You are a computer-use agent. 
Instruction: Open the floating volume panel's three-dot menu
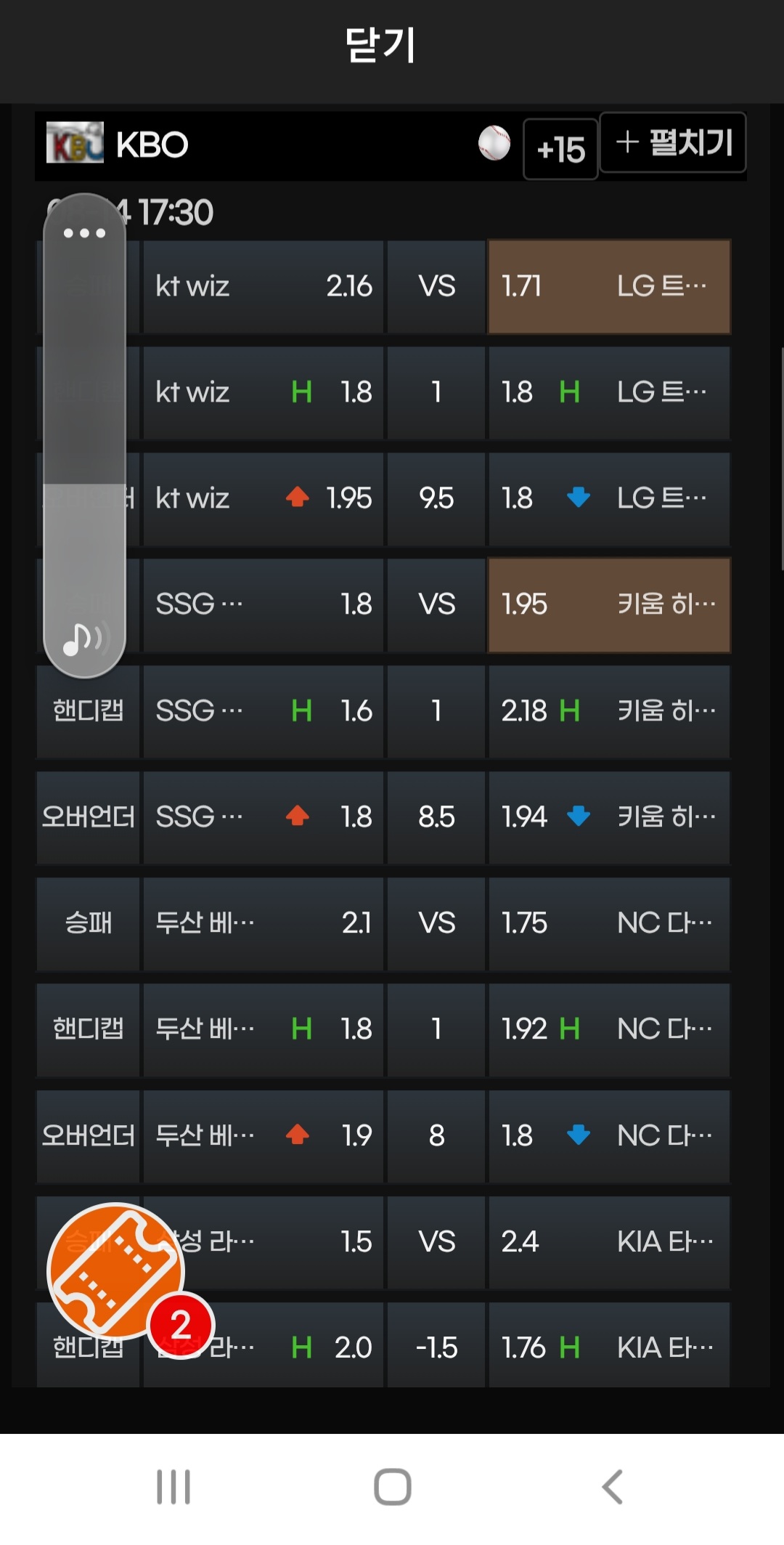point(84,233)
